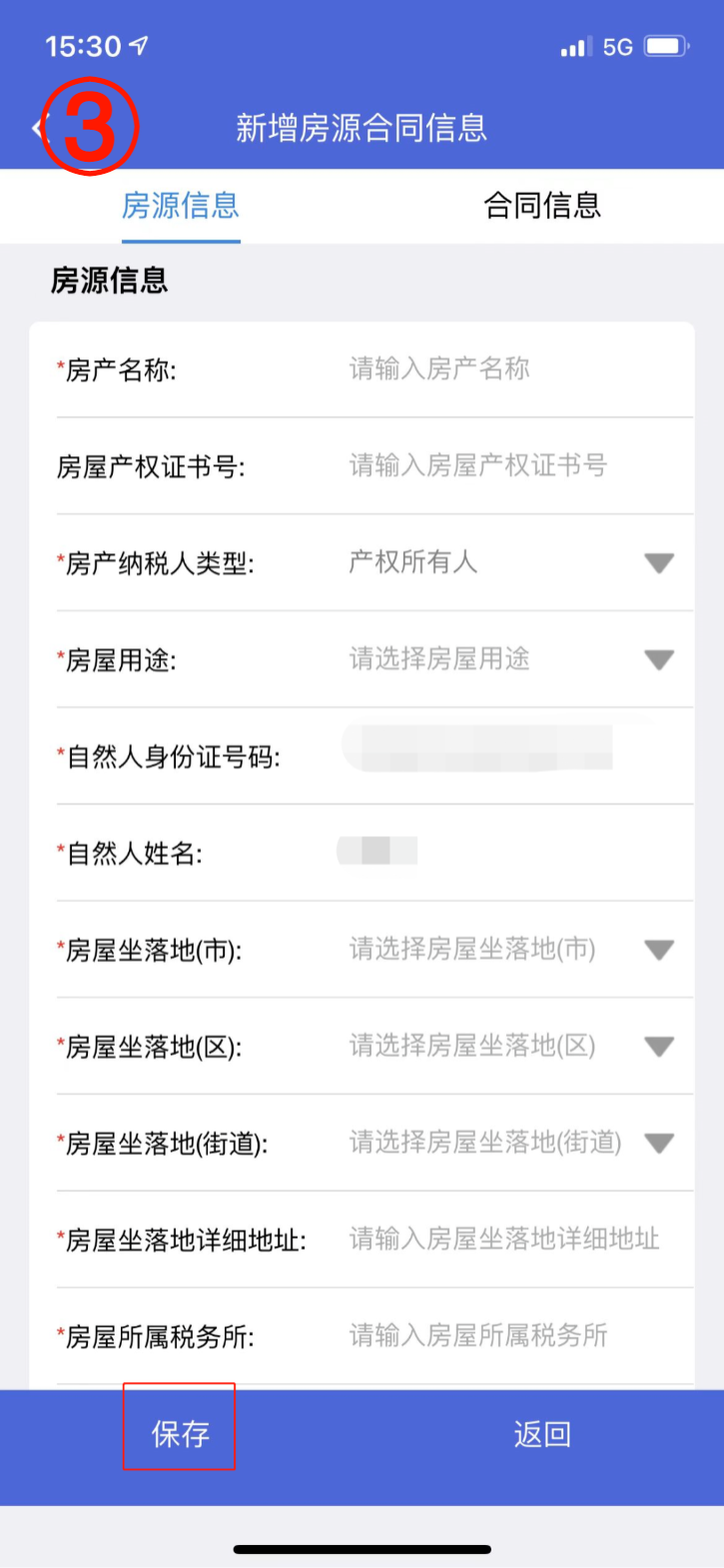
Task: Switch to the 合同信息 tab
Action: click(542, 206)
